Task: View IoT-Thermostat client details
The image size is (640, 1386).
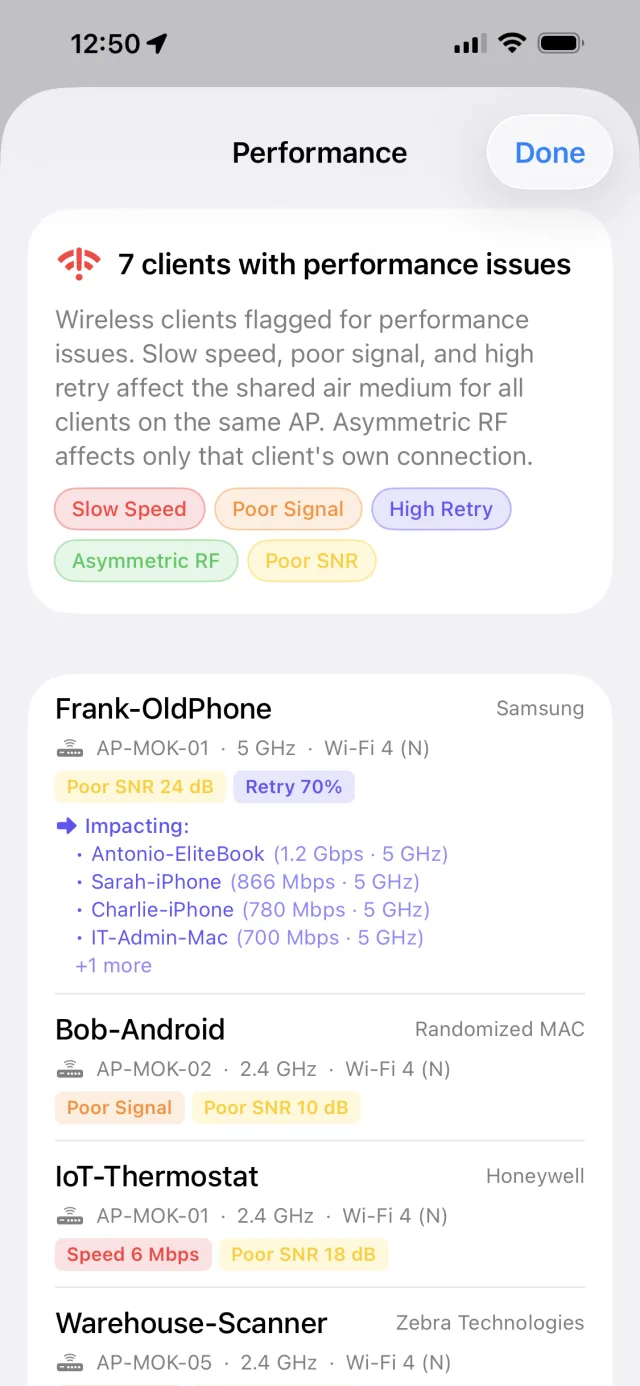Action: click(320, 1214)
